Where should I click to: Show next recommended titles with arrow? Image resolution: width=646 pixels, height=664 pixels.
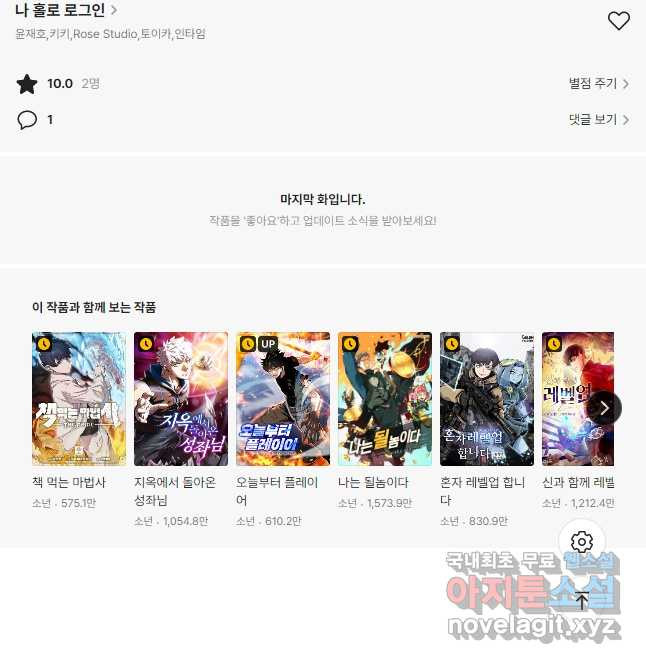(x=604, y=407)
